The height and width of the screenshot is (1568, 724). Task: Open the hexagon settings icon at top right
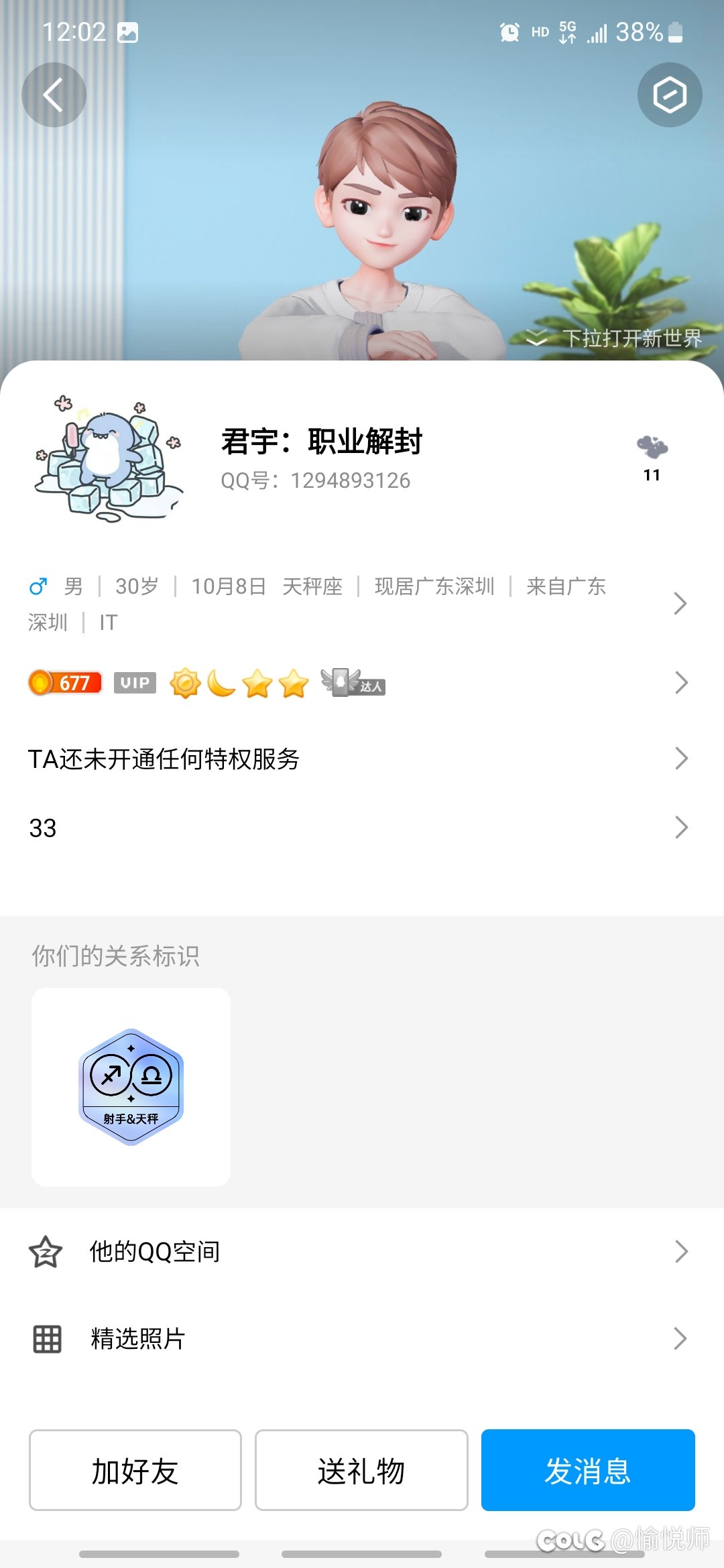(669, 95)
